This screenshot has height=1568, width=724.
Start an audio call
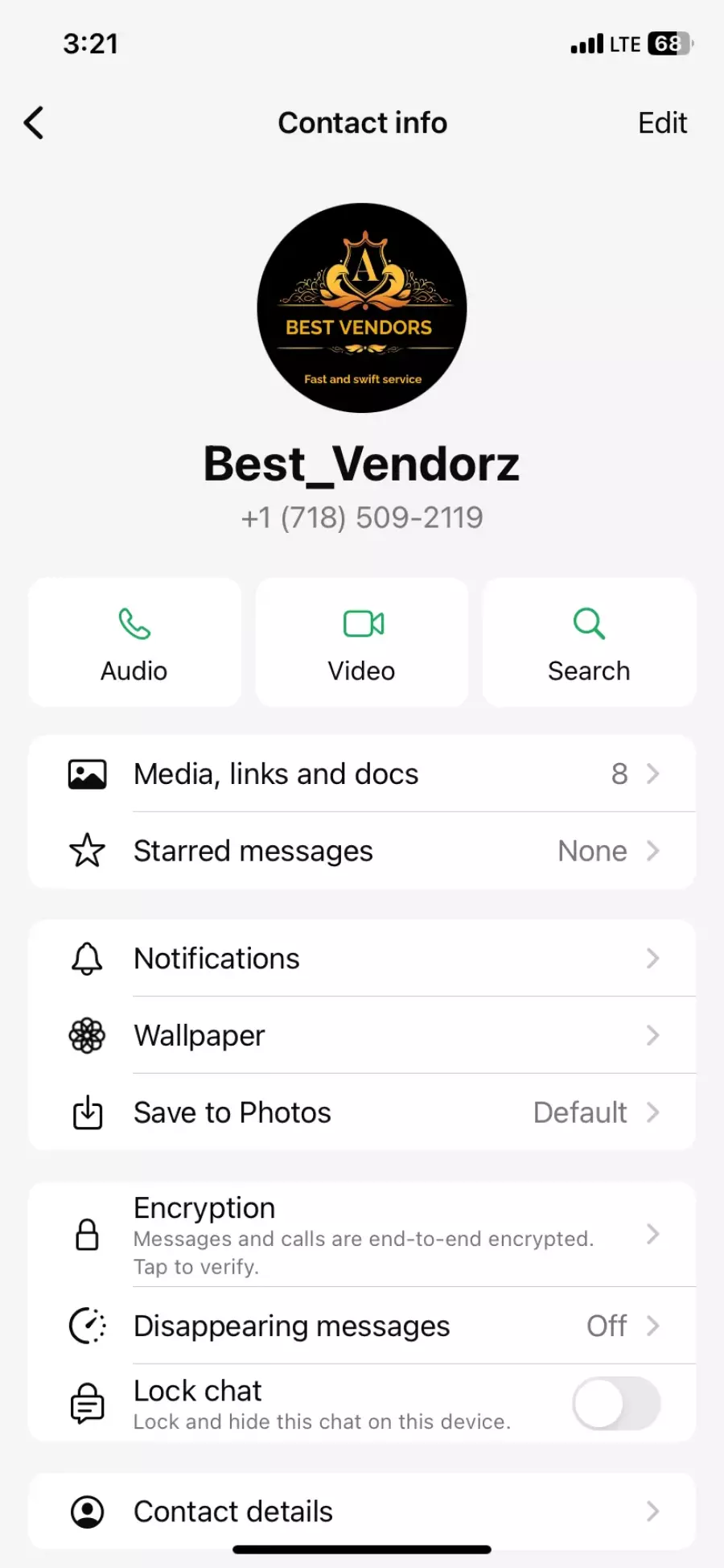[134, 642]
